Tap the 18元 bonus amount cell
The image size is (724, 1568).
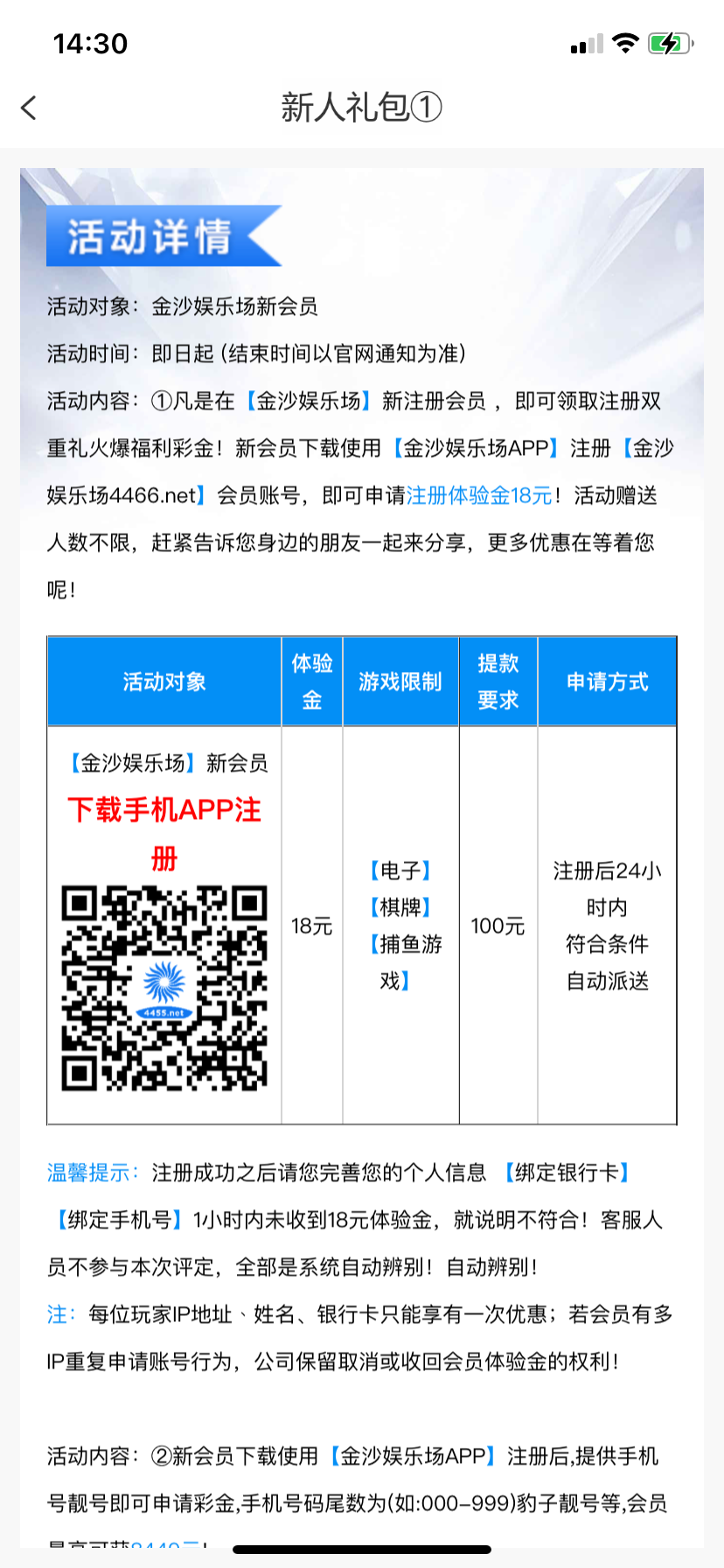(x=311, y=926)
